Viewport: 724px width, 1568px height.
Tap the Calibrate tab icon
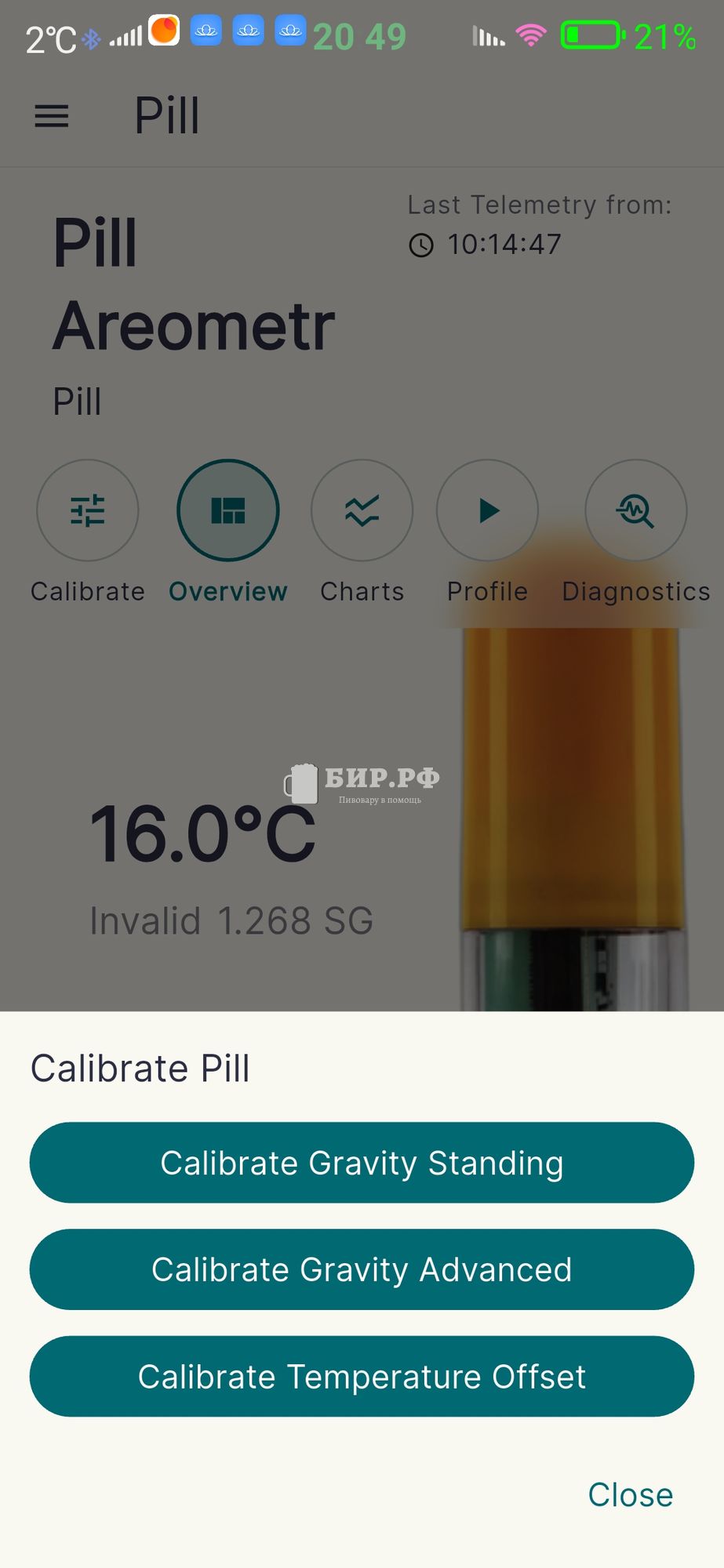(x=88, y=510)
